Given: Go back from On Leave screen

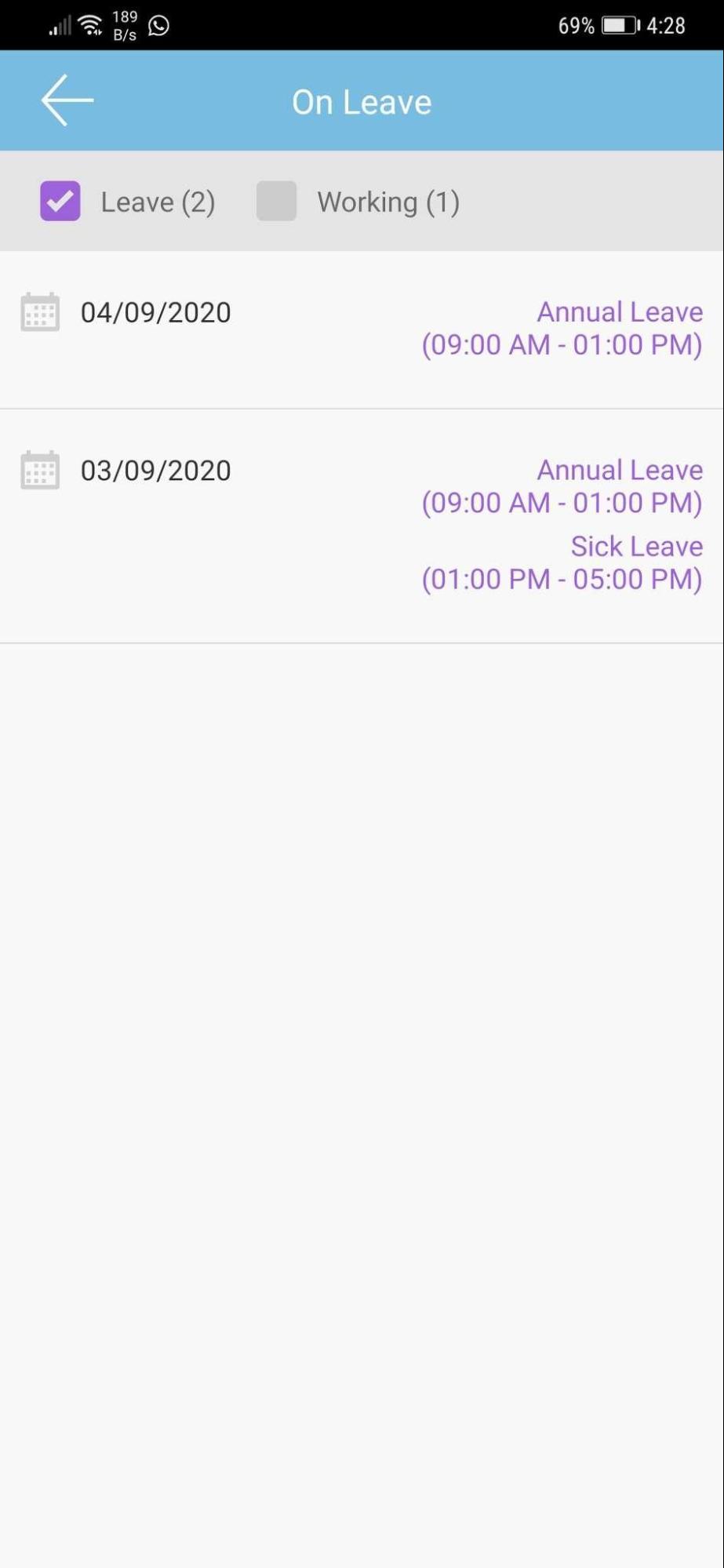Looking at the screenshot, I should [x=67, y=100].
